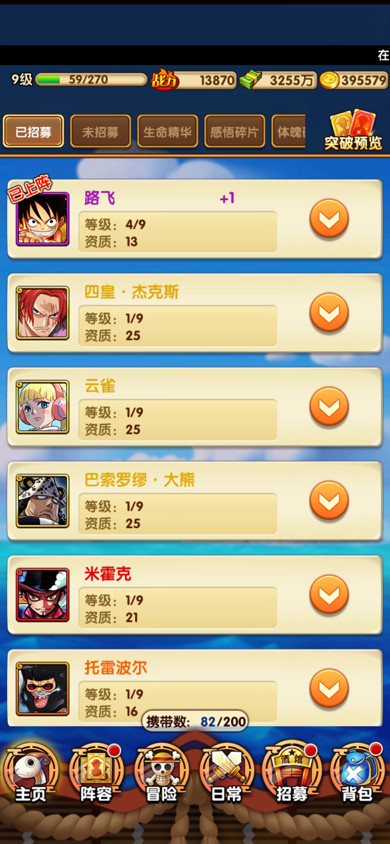This screenshot has height=844, width=390.
Task: Switch to the 感悟碎片 tab
Action: pyautogui.click(x=235, y=131)
